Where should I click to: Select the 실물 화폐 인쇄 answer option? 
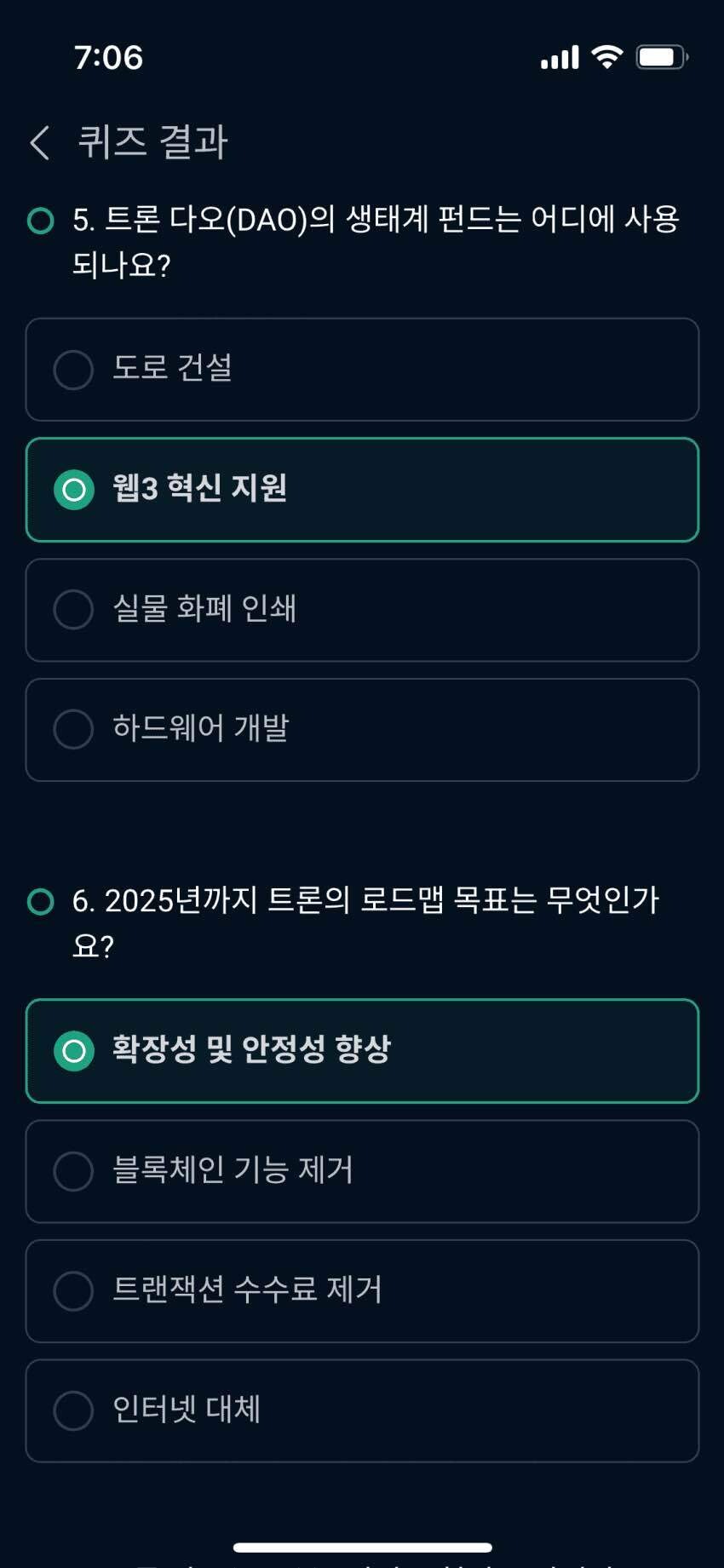coord(362,610)
